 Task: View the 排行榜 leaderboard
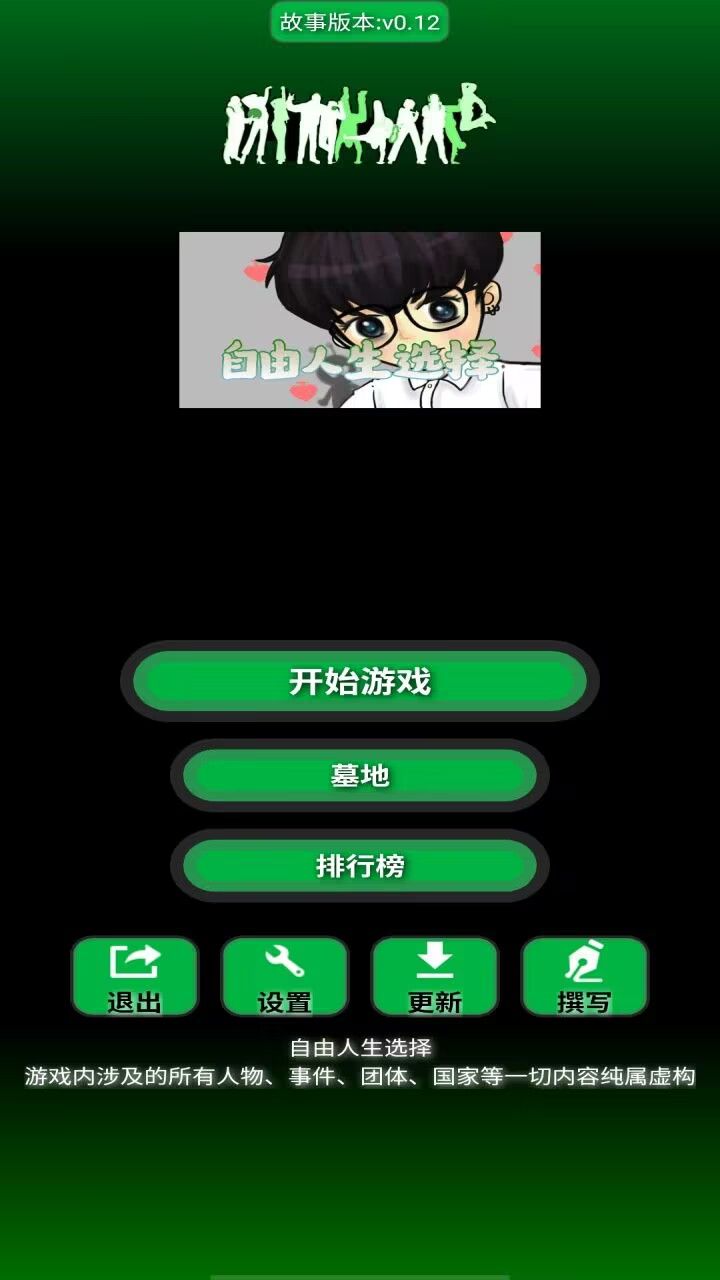[x=360, y=865]
